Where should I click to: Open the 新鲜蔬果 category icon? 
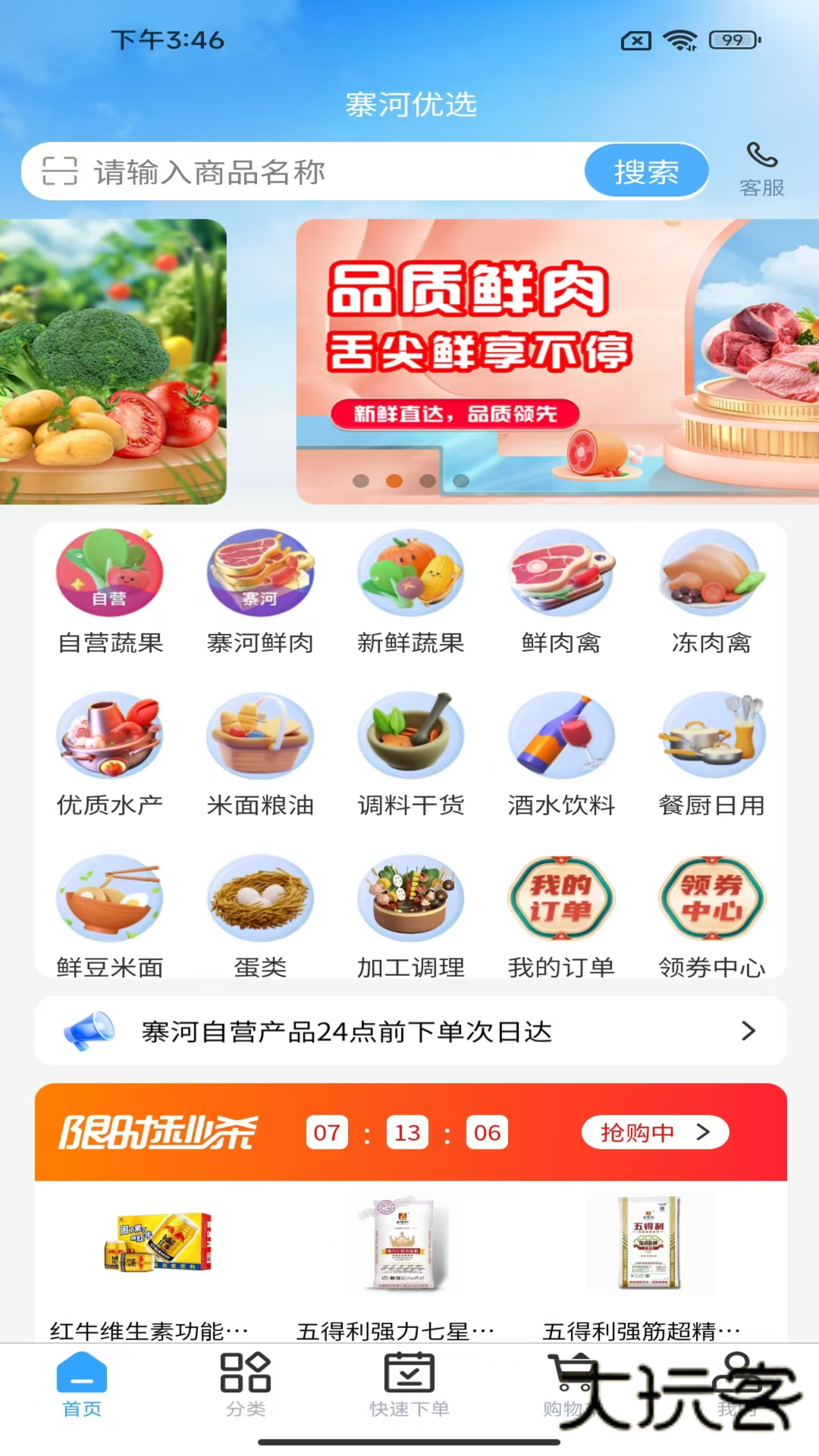coord(410,574)
